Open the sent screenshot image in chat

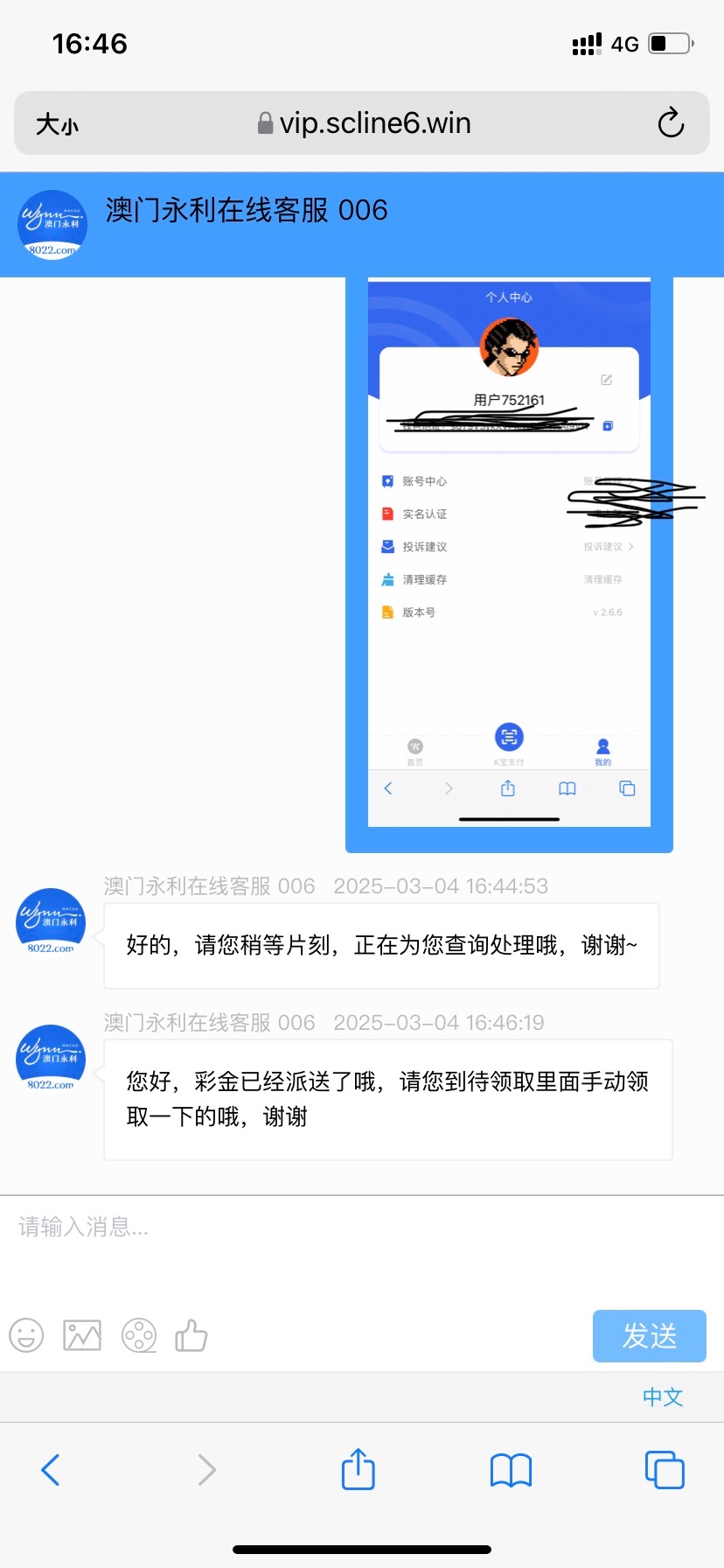(x=509, y=560)
